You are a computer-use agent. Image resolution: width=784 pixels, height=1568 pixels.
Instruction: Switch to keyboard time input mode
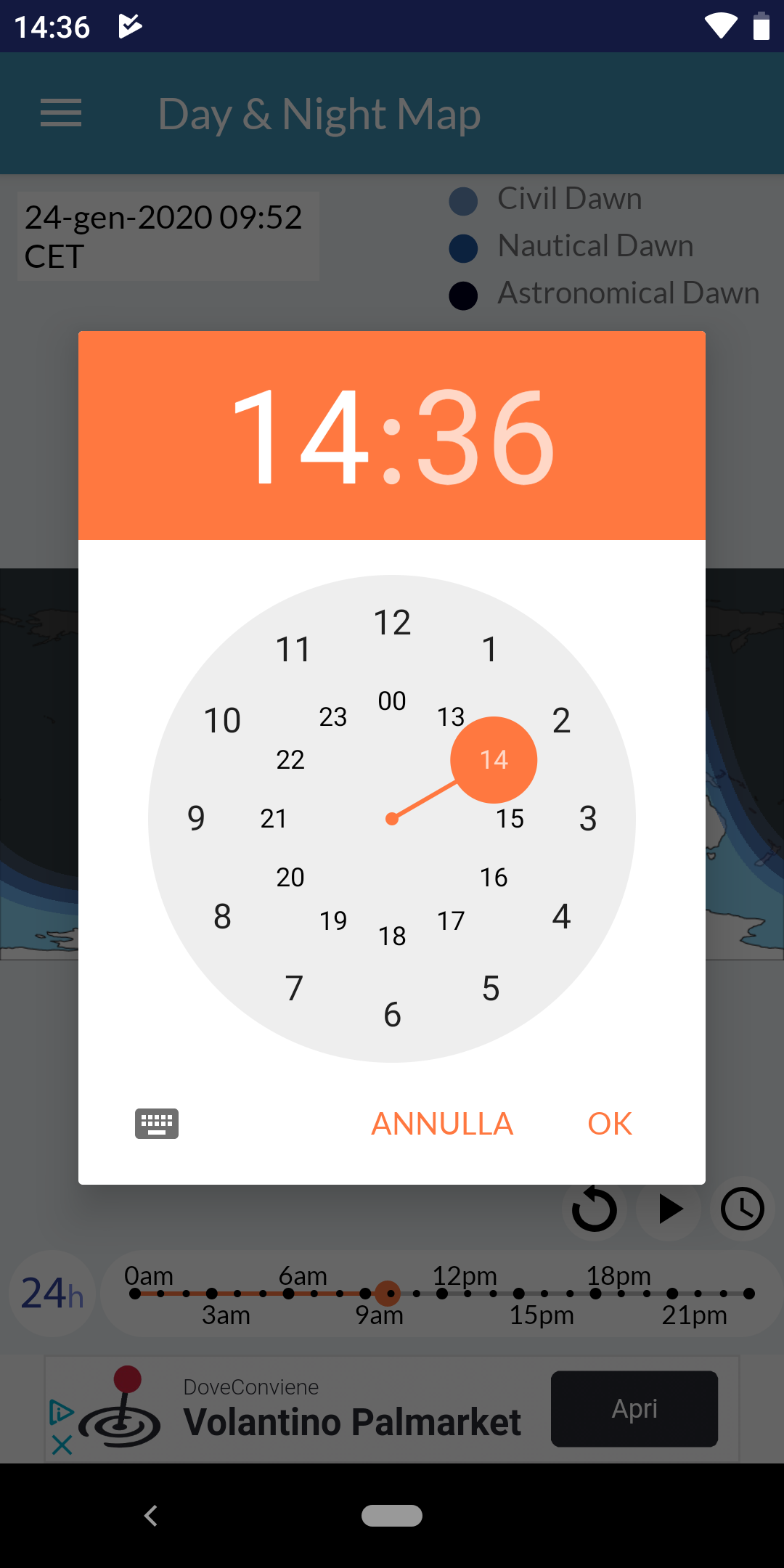pyautogui.click(x=157, y=1124)
